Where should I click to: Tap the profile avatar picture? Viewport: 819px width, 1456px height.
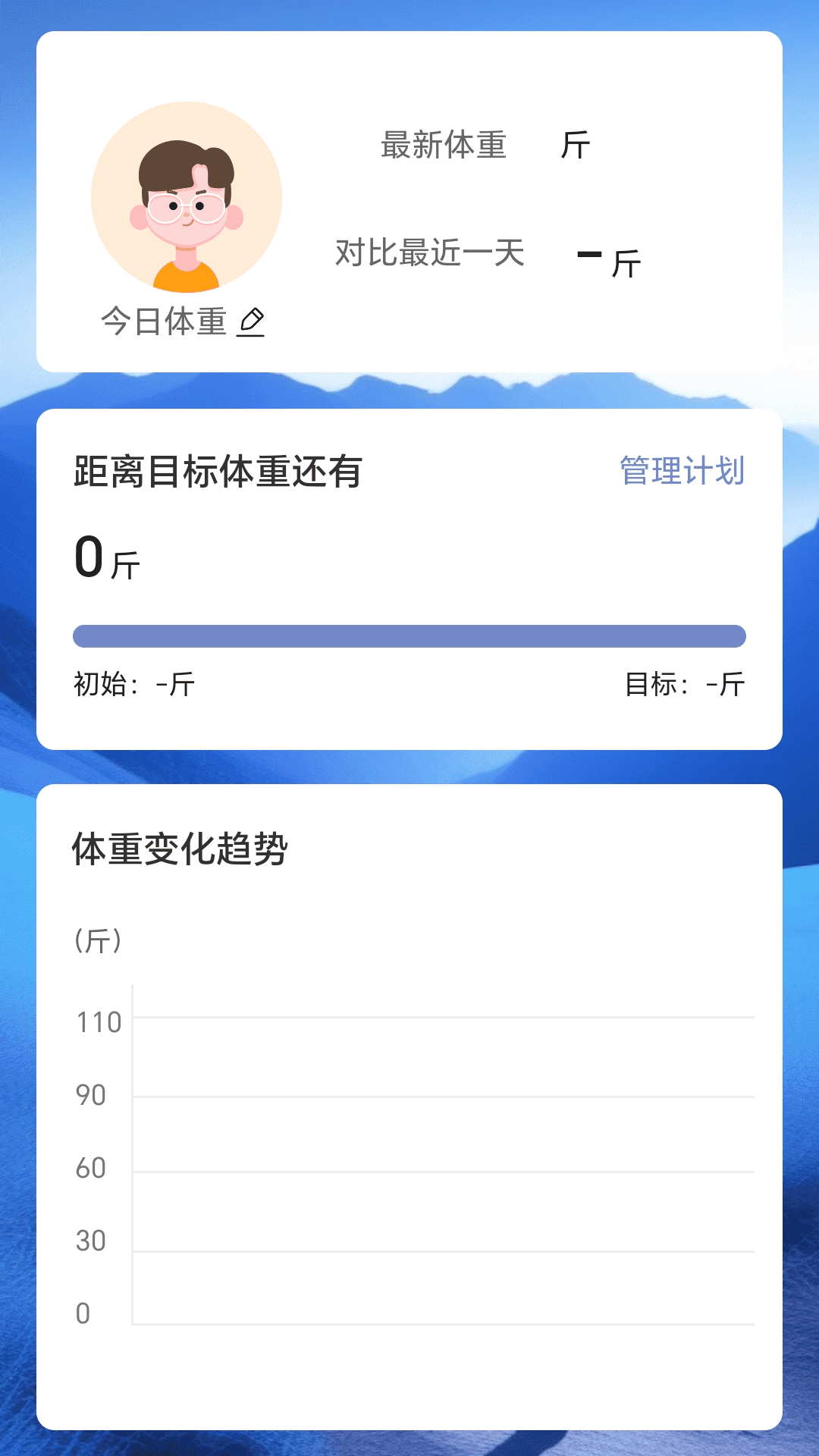tap(187, 197)
